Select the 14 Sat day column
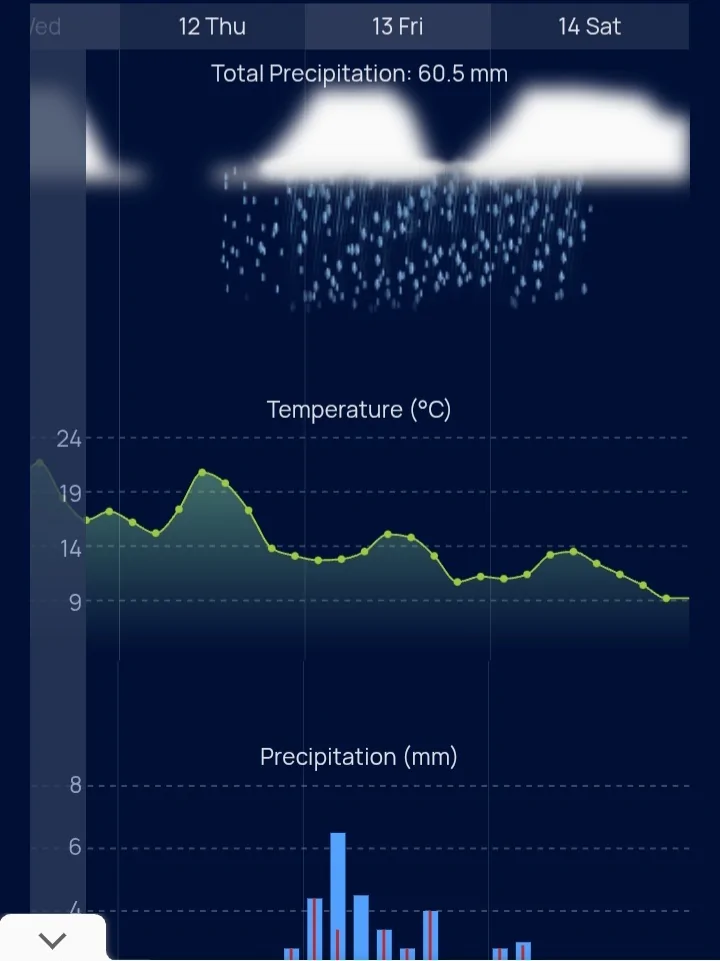Screen dimensions: 720x961 (x=589, y=26)
